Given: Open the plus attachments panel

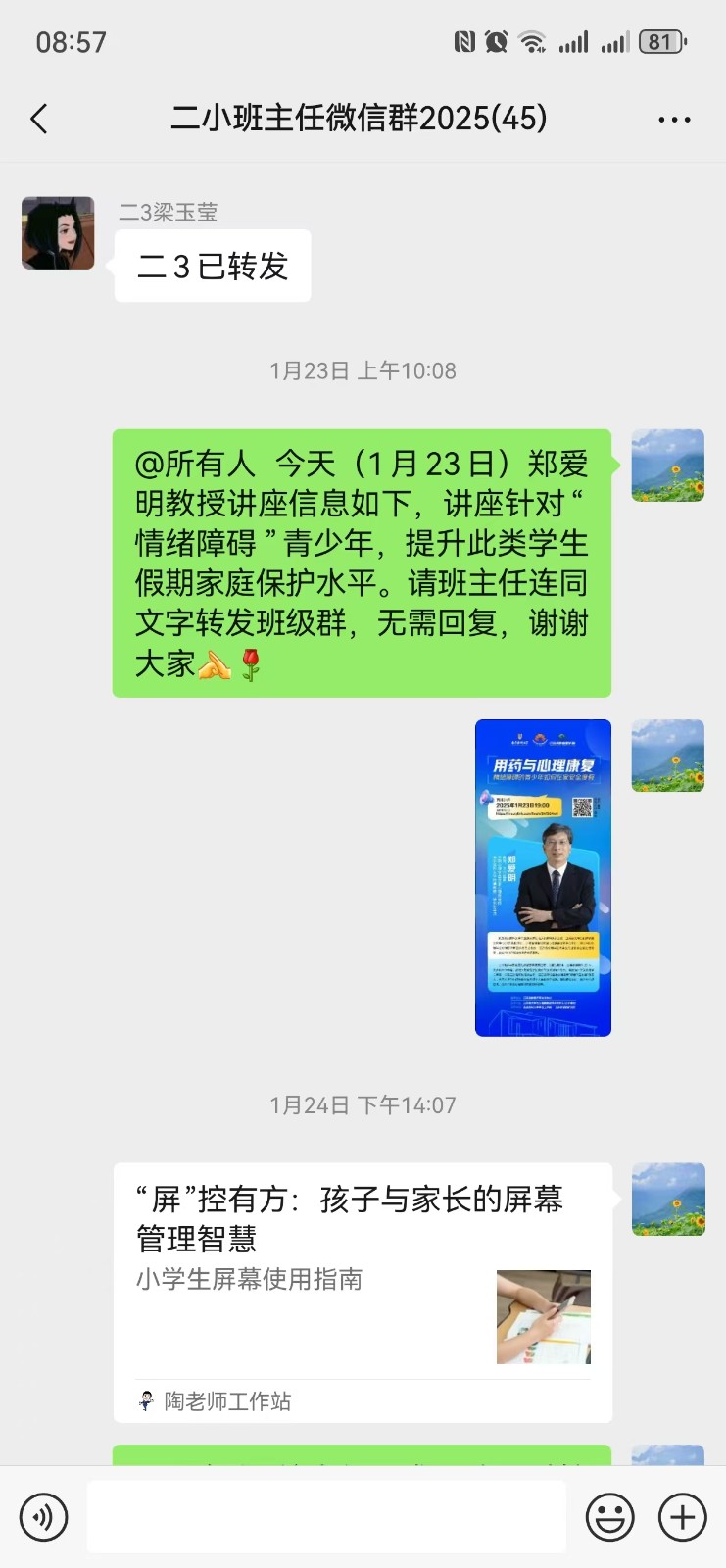Looking at the screenshot, I should 682,1517.
